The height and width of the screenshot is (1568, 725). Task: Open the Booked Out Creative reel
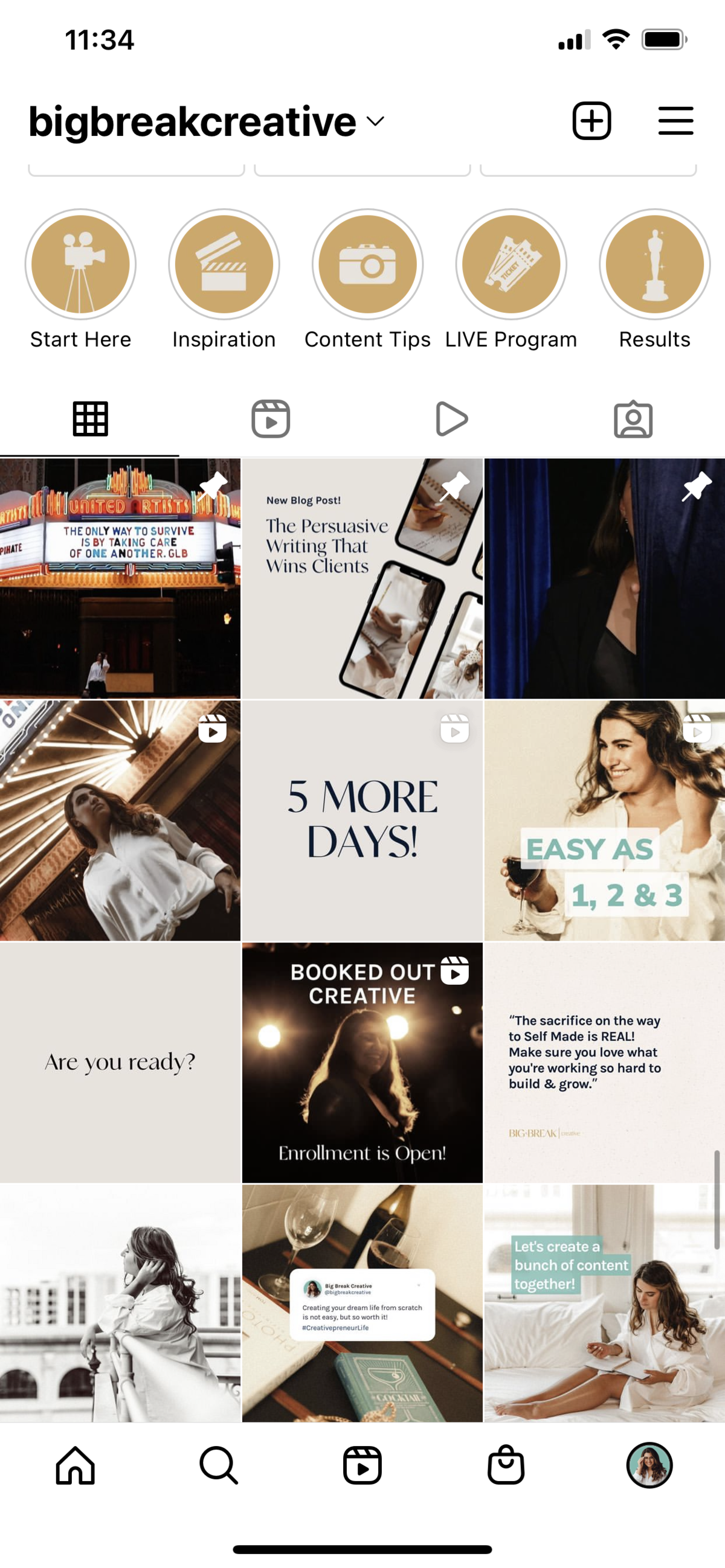click(362, 1062)
